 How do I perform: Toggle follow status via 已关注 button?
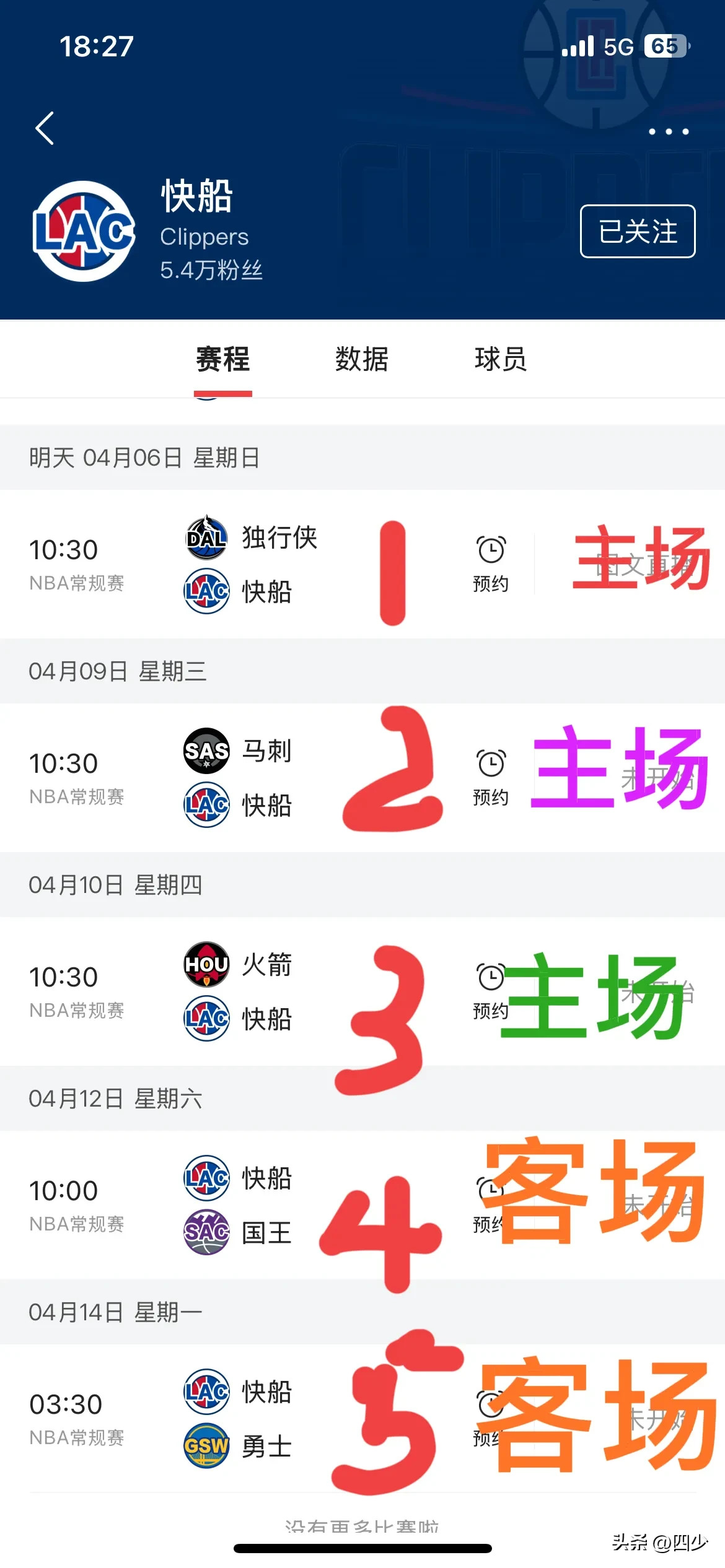[x=637, y=230]
